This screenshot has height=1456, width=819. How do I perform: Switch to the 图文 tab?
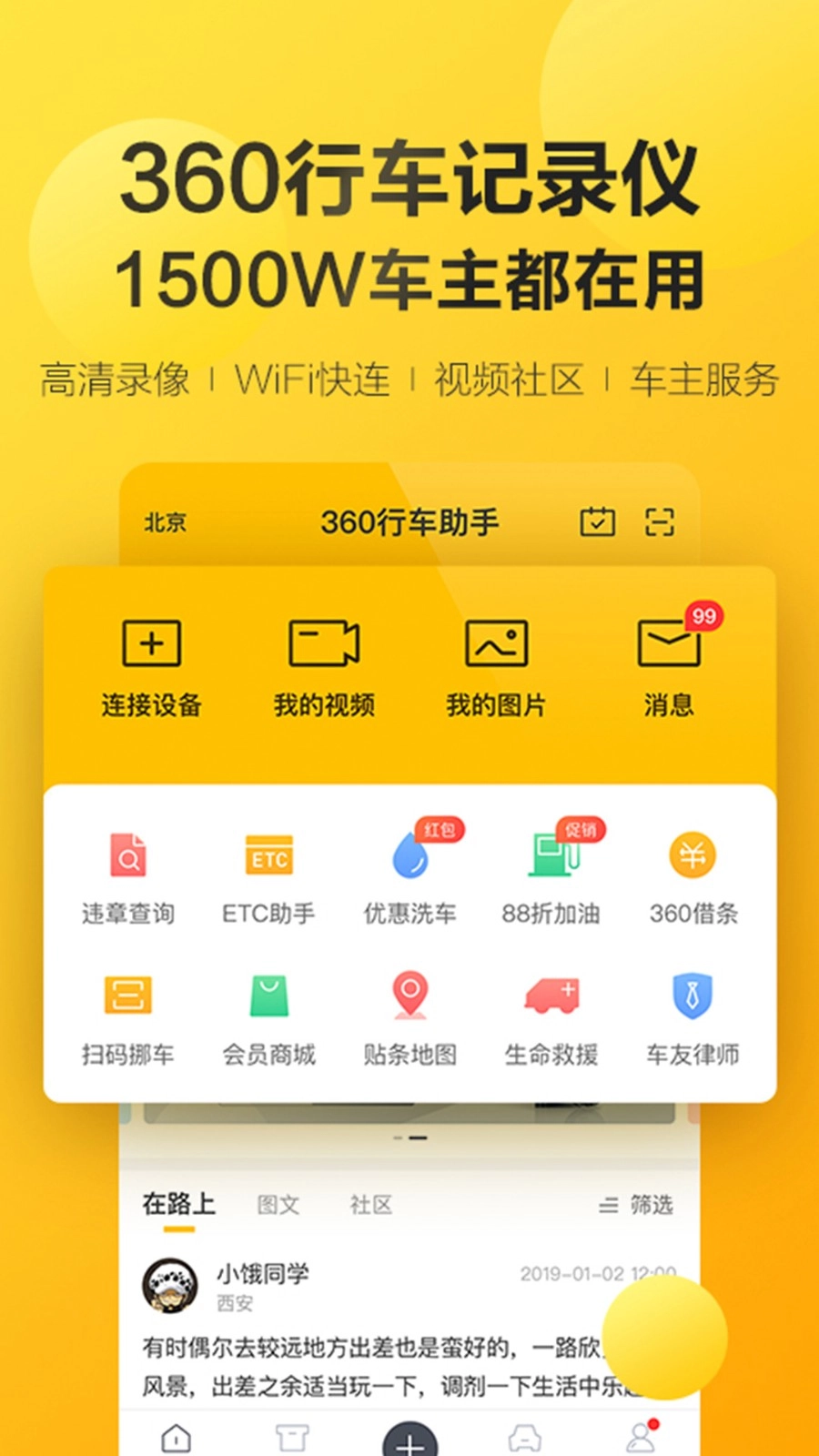pos(278,1204)
